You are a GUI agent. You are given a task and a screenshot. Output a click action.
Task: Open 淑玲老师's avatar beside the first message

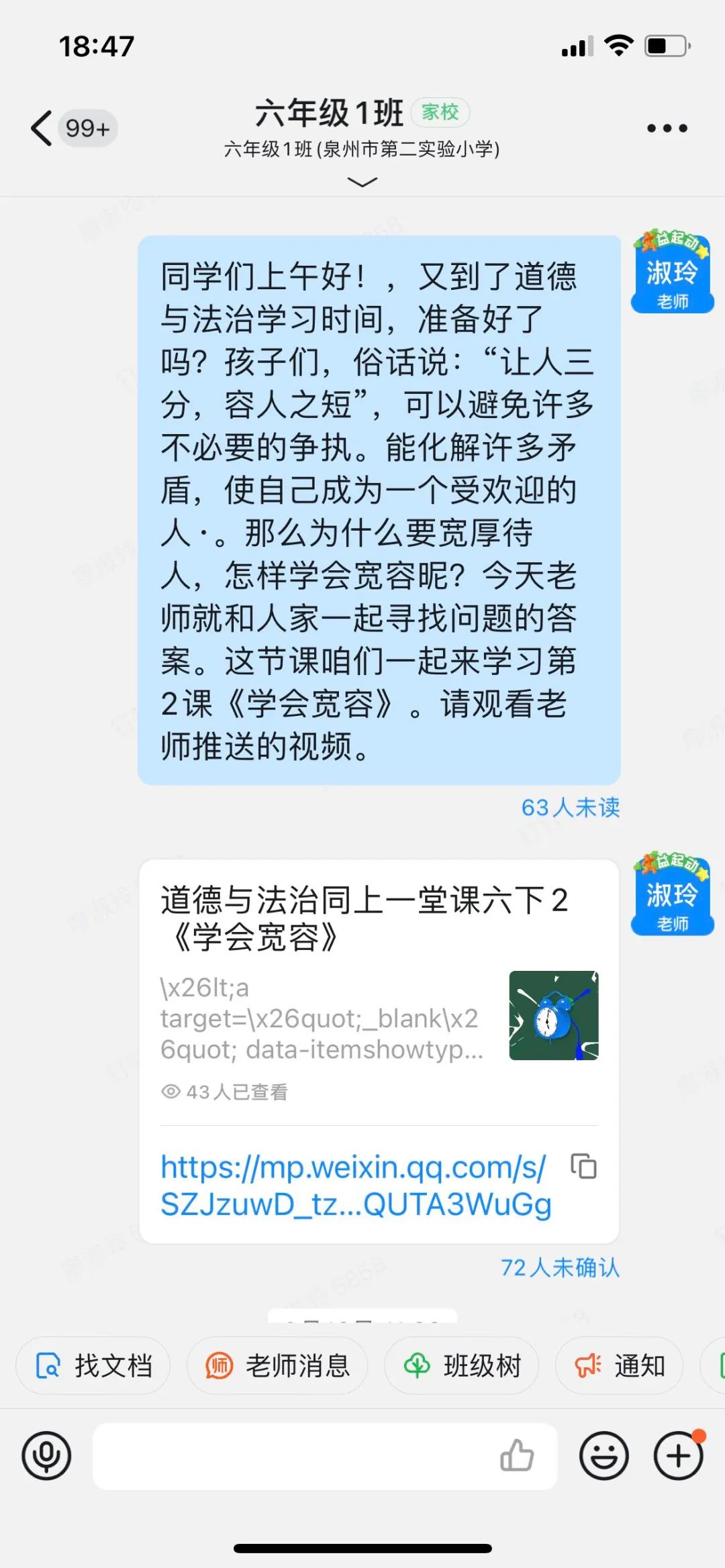[672, 272]
